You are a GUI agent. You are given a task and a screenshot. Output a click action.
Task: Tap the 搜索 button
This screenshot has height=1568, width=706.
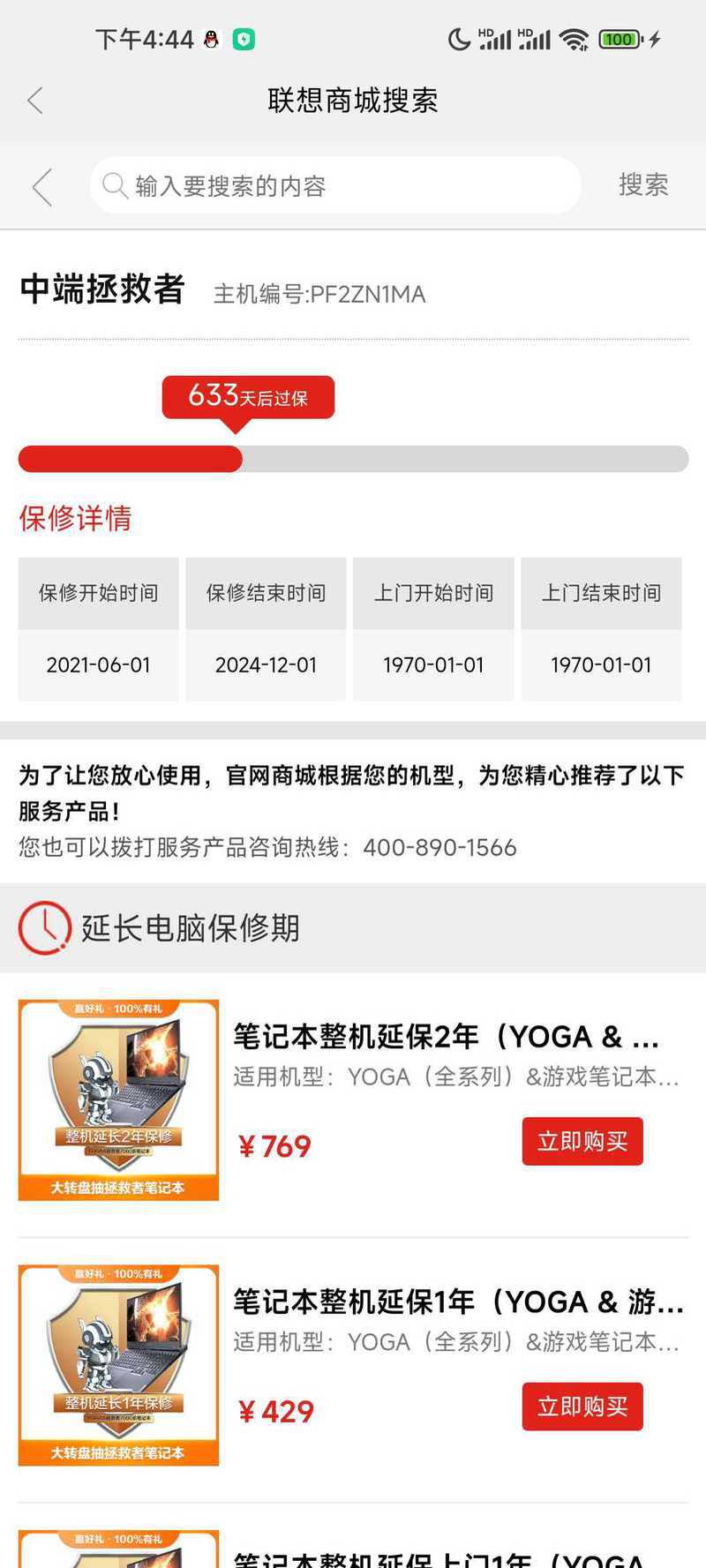coord(643,185)
